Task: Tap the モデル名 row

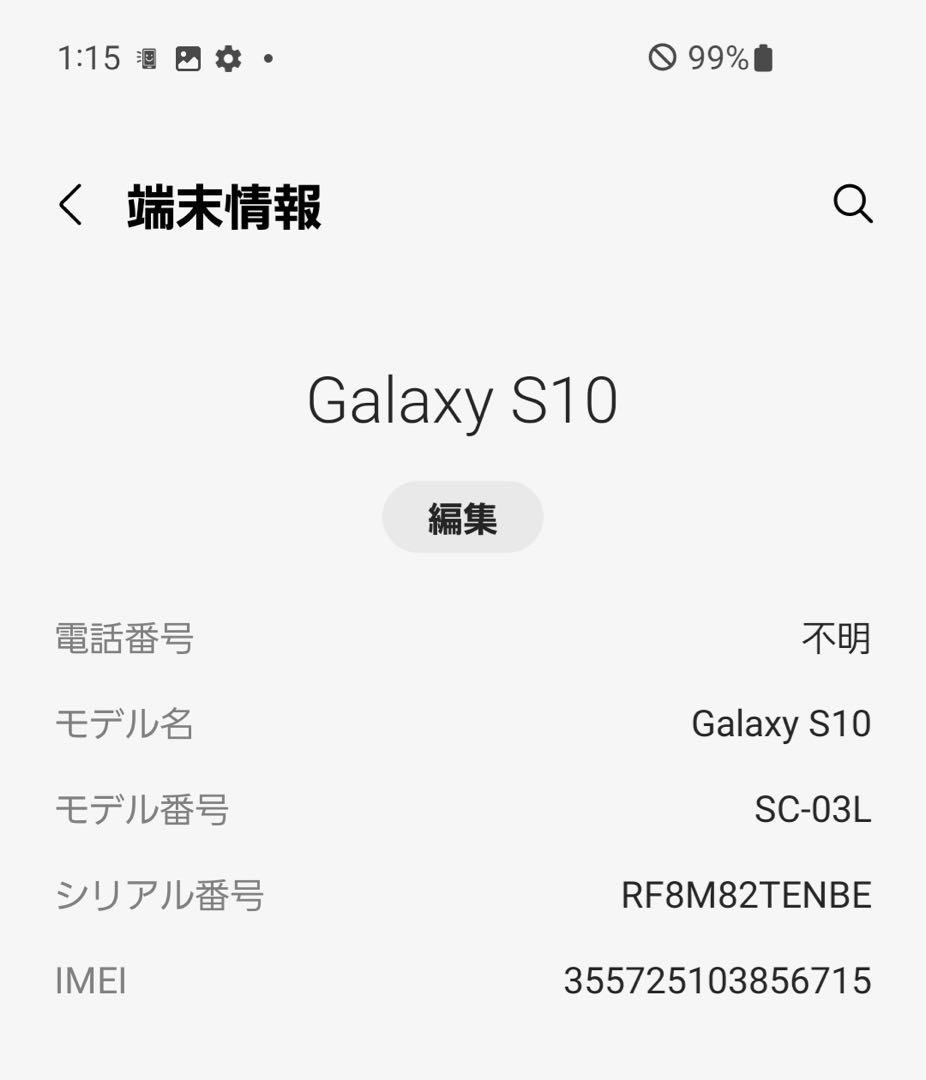Action: [x=463, y=723]
